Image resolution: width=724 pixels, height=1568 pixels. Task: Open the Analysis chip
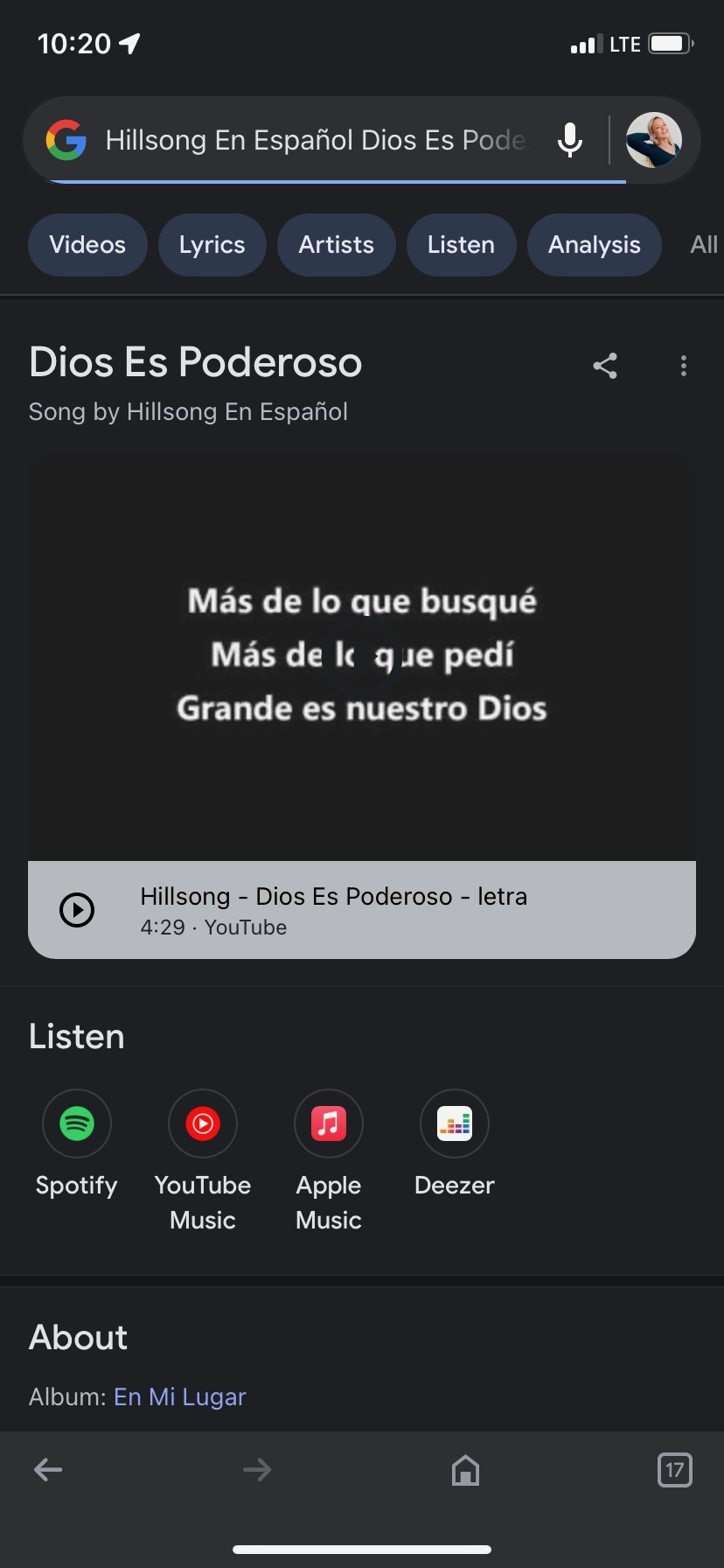pyautogui.click(x=594, y=245)
